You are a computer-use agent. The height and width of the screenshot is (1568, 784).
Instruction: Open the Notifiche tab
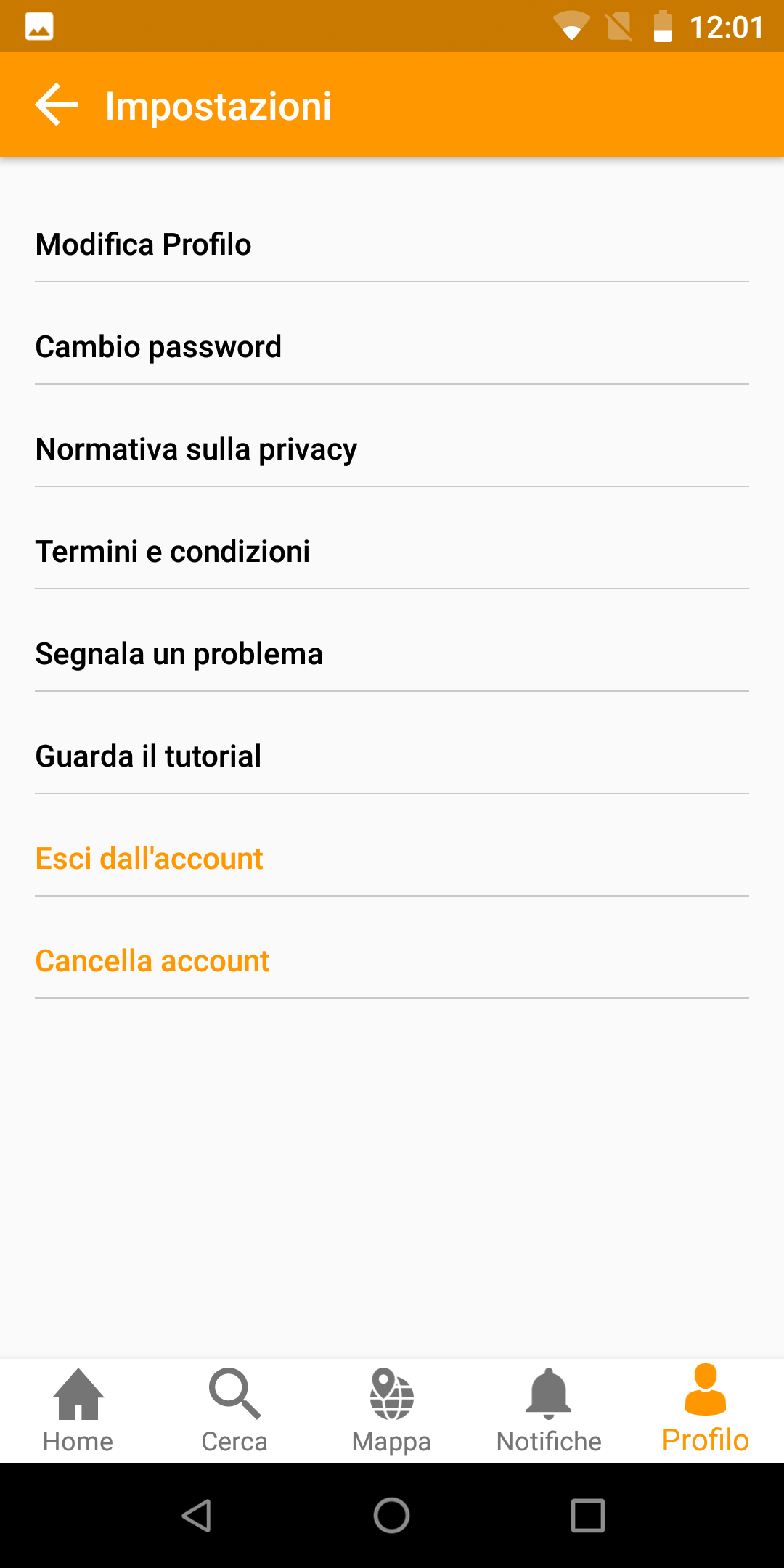click(549, 1411)
